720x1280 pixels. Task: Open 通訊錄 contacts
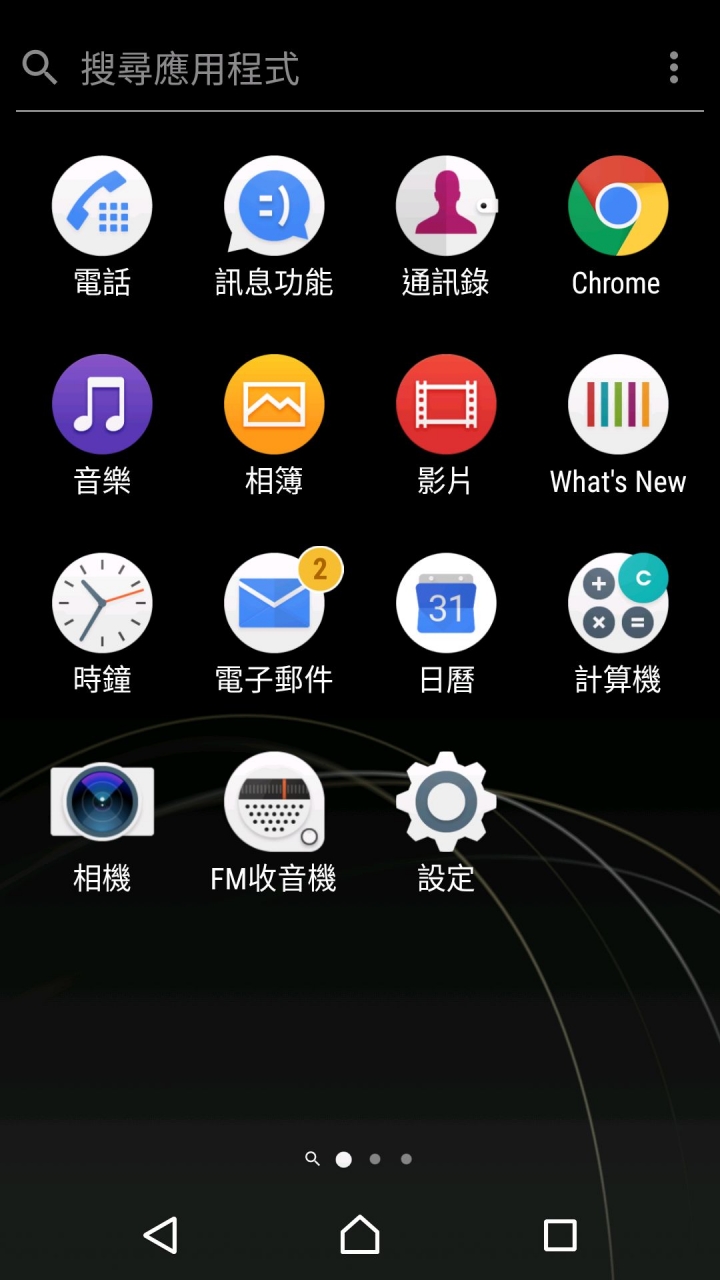point(446,206)
